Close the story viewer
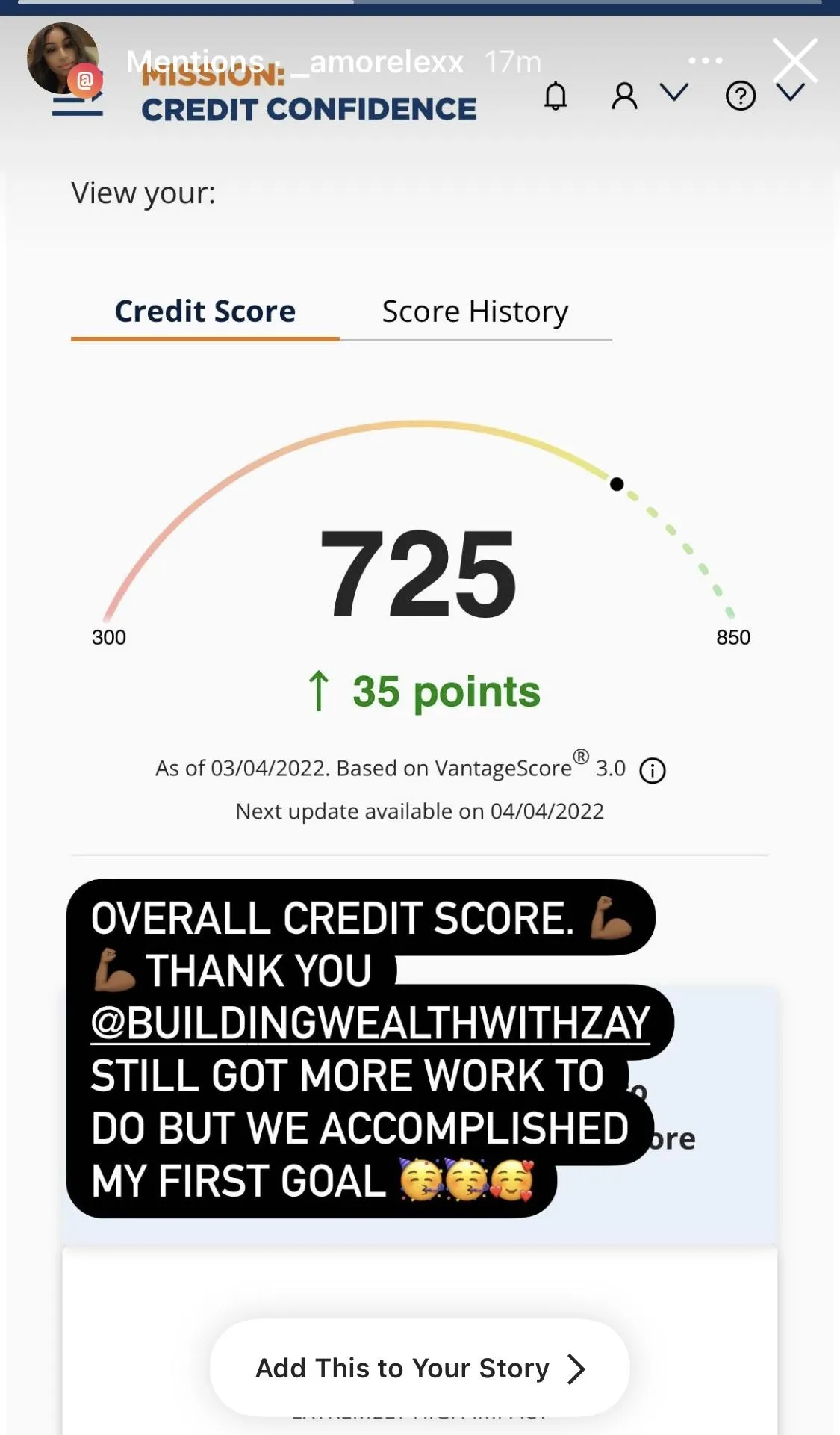Image resolution: width=840 pixels, height=1435 pixels. (794, 61)
